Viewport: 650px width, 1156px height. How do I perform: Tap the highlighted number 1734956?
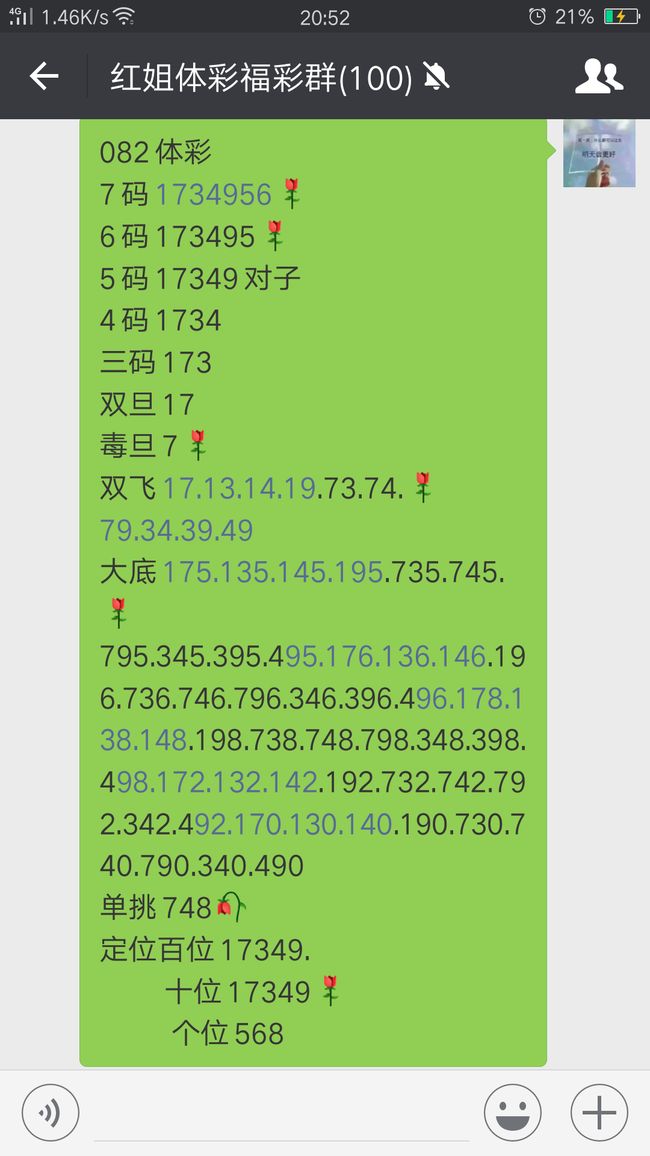pos(214,195)
